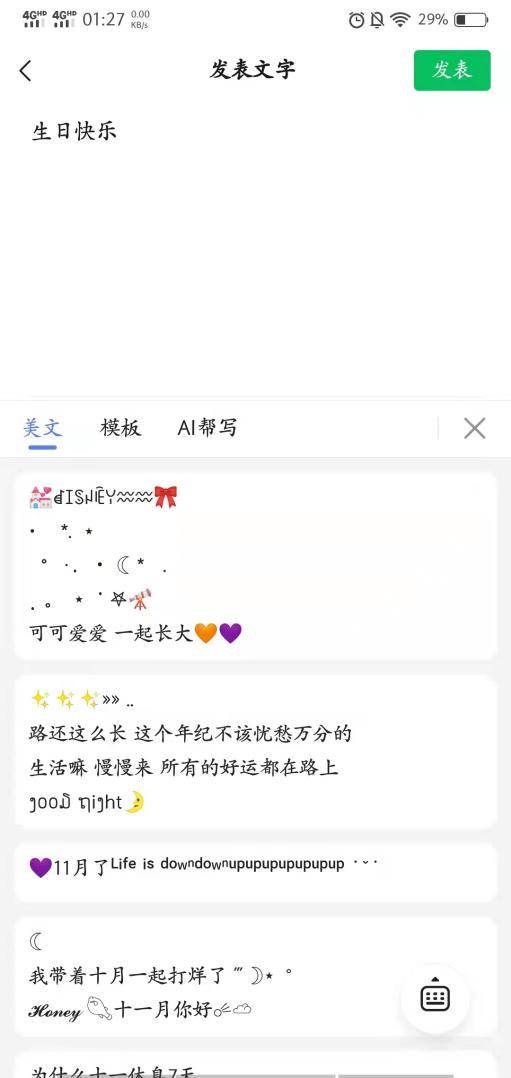Tap the text field containing 生日快乐
The height and width of the screenshot is (1078, 511).
[x=255, y=248]
